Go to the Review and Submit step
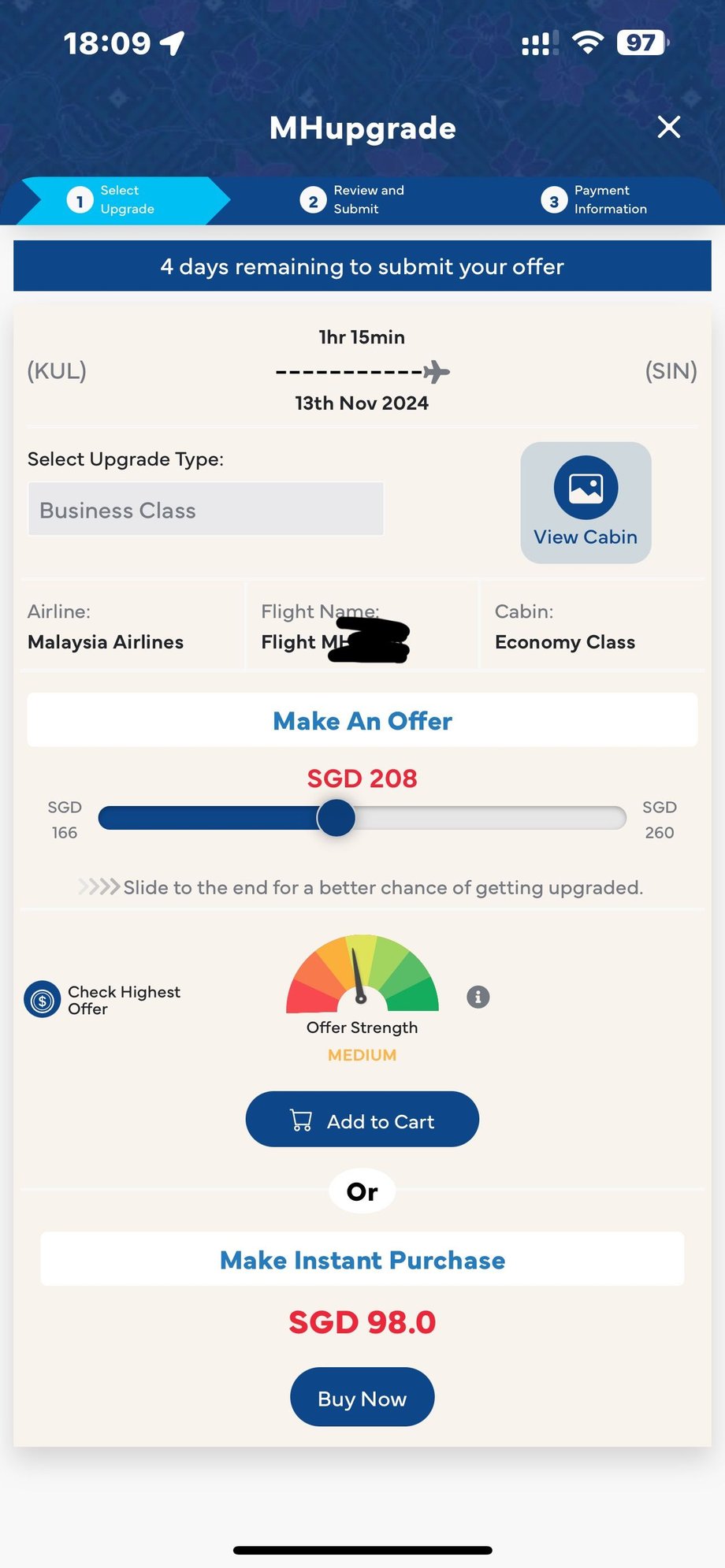This screenshot has height=1568, width=725. [x=352, y=200]
